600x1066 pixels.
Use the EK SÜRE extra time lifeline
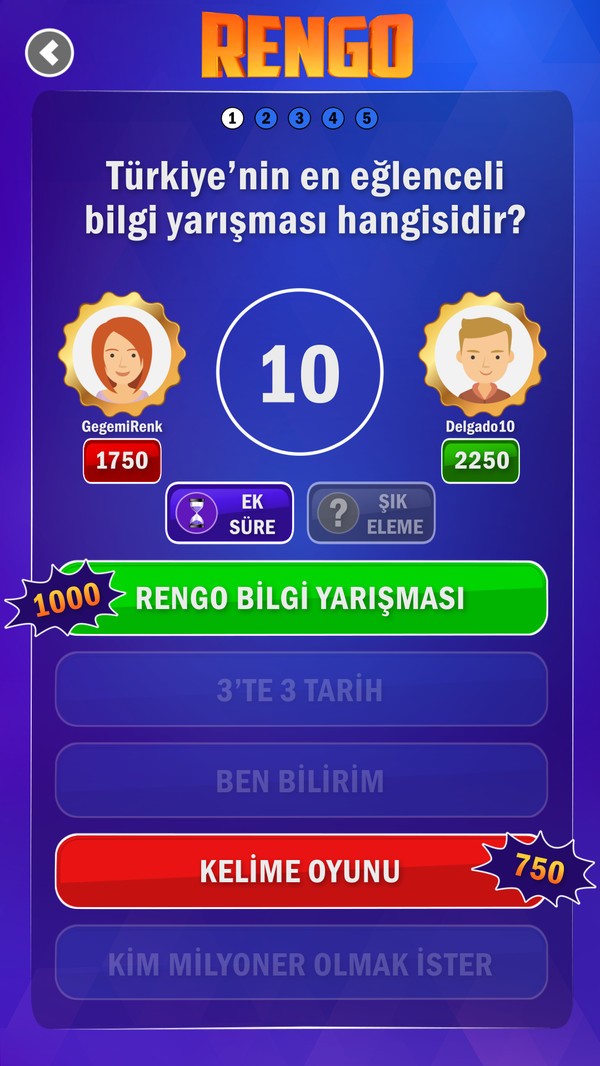(229, 513)
